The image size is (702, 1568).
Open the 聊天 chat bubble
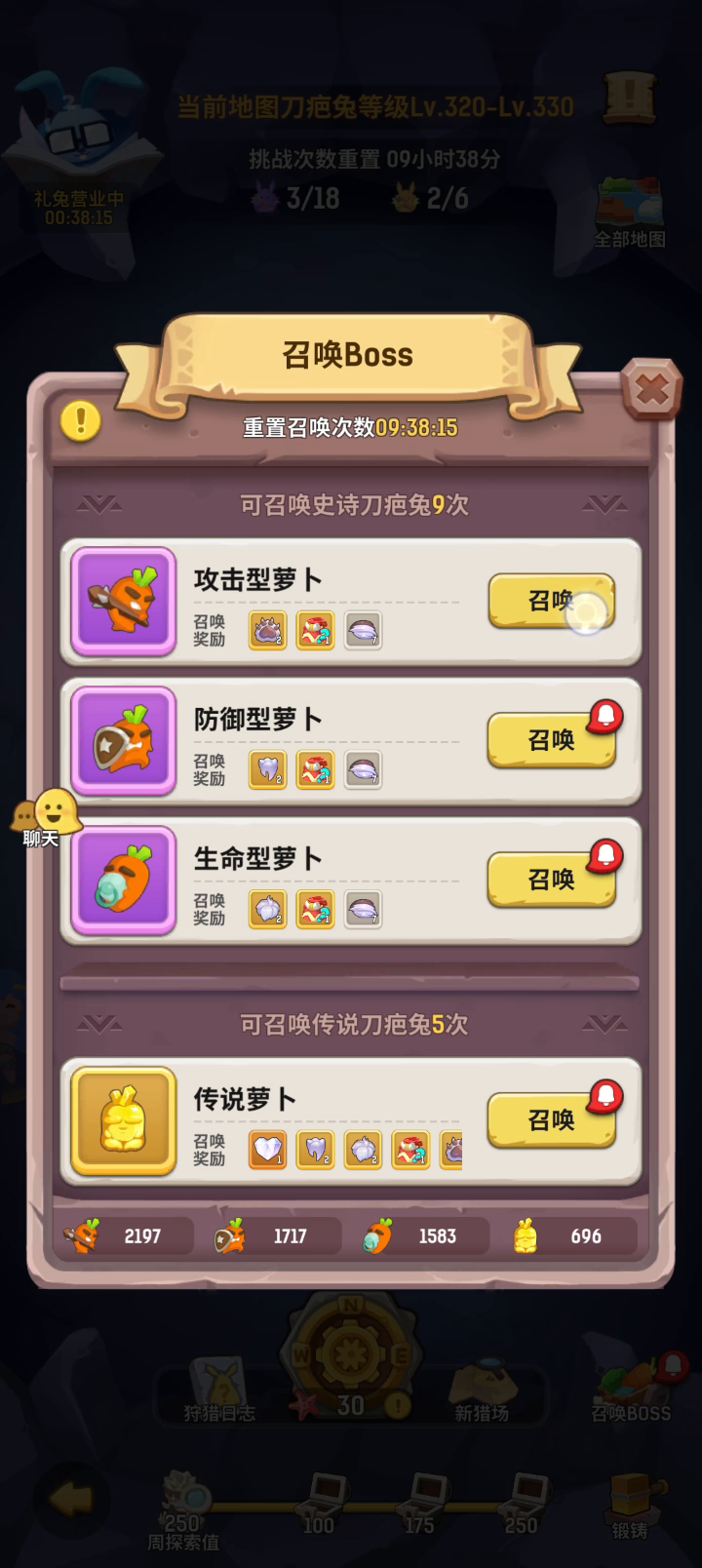coord(44,817)
